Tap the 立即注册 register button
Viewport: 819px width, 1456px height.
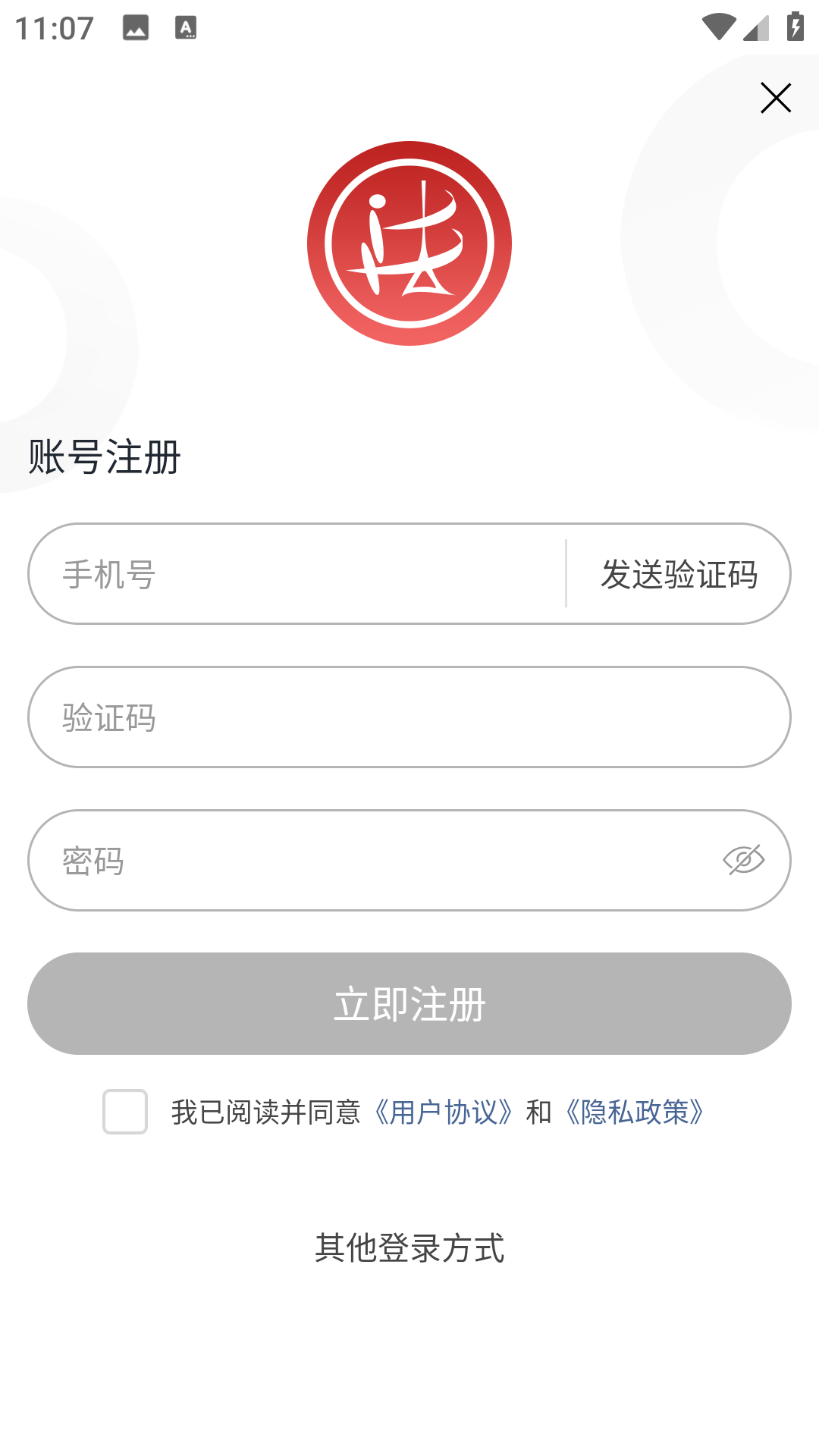pos(409,1004)
